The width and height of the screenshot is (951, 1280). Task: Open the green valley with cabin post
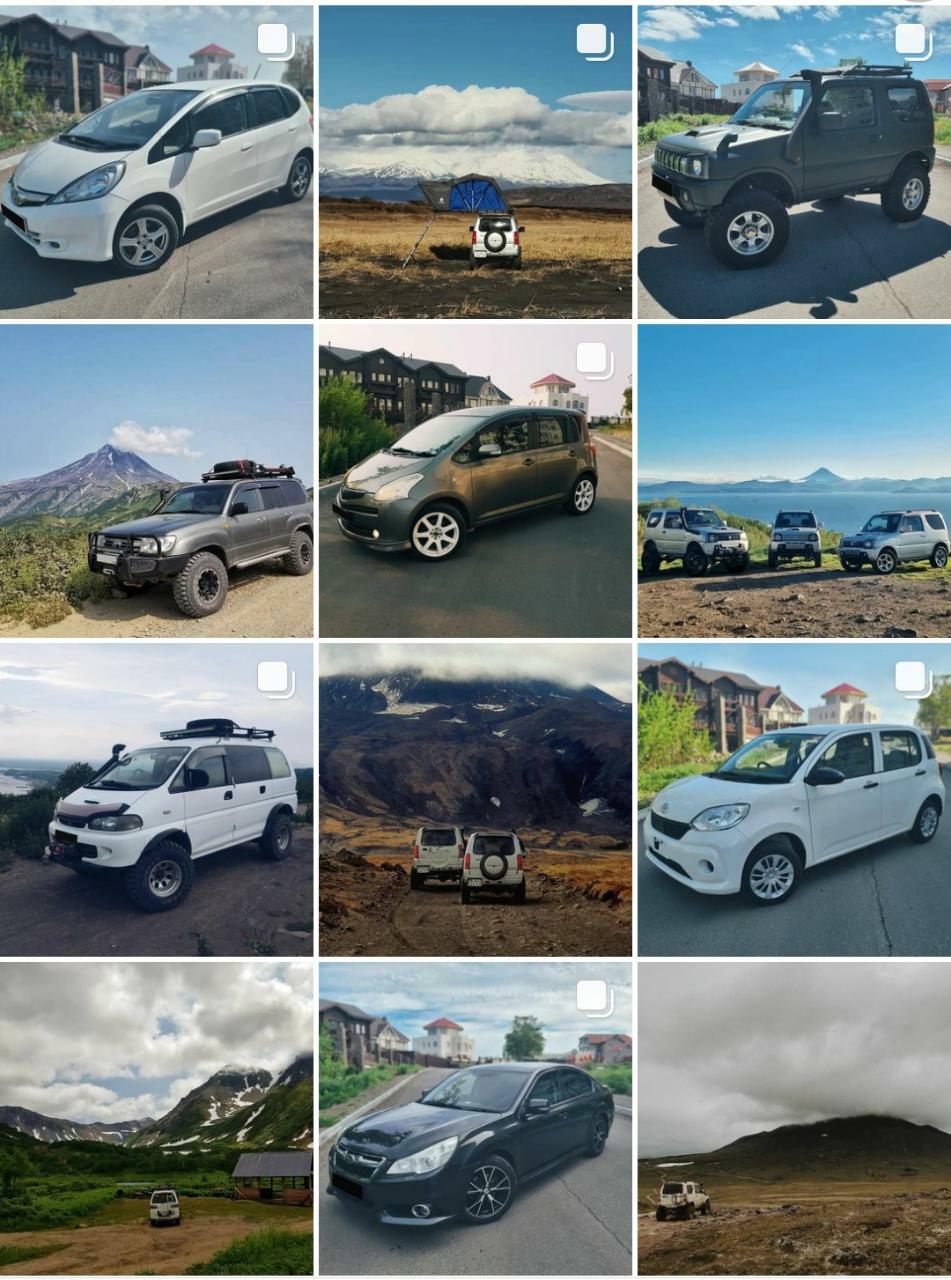156,1118
